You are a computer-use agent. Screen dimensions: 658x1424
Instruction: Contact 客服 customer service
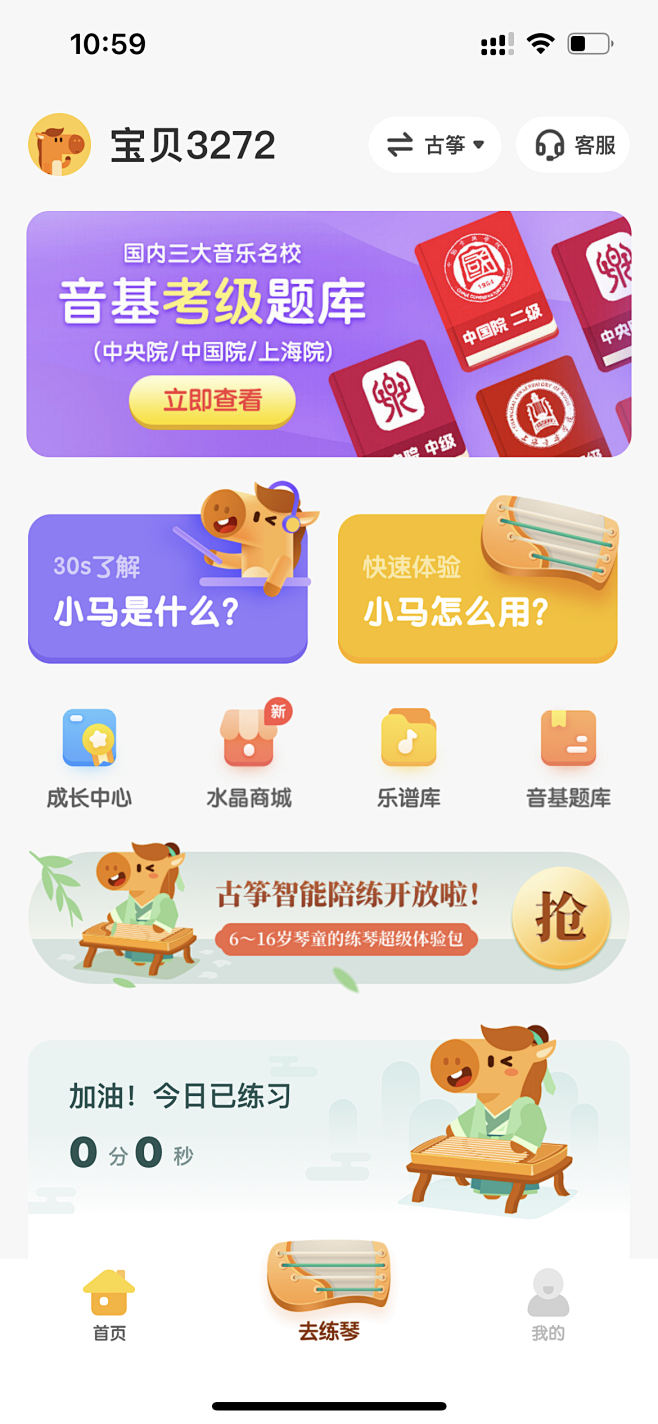[573, 145]
